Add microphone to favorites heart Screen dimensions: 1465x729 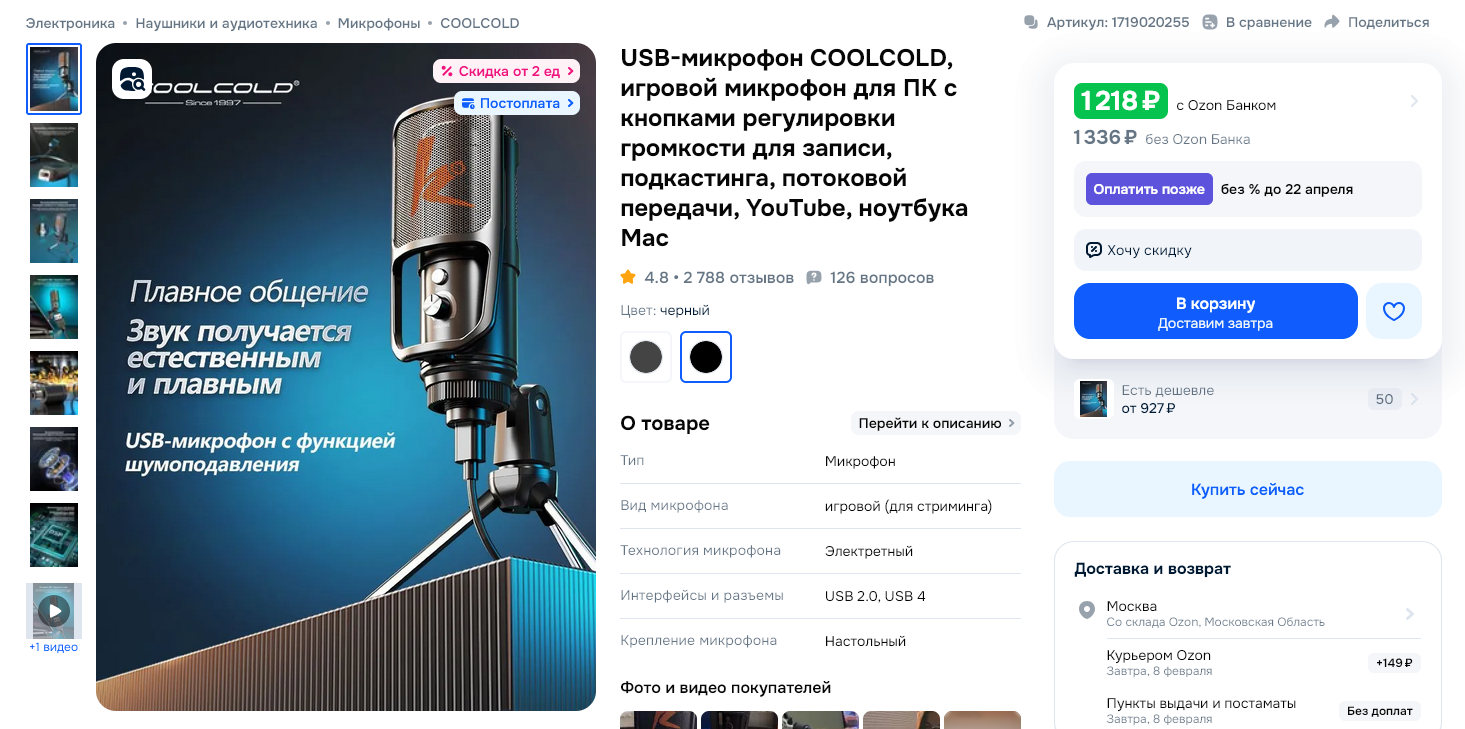coord(1393,311)
